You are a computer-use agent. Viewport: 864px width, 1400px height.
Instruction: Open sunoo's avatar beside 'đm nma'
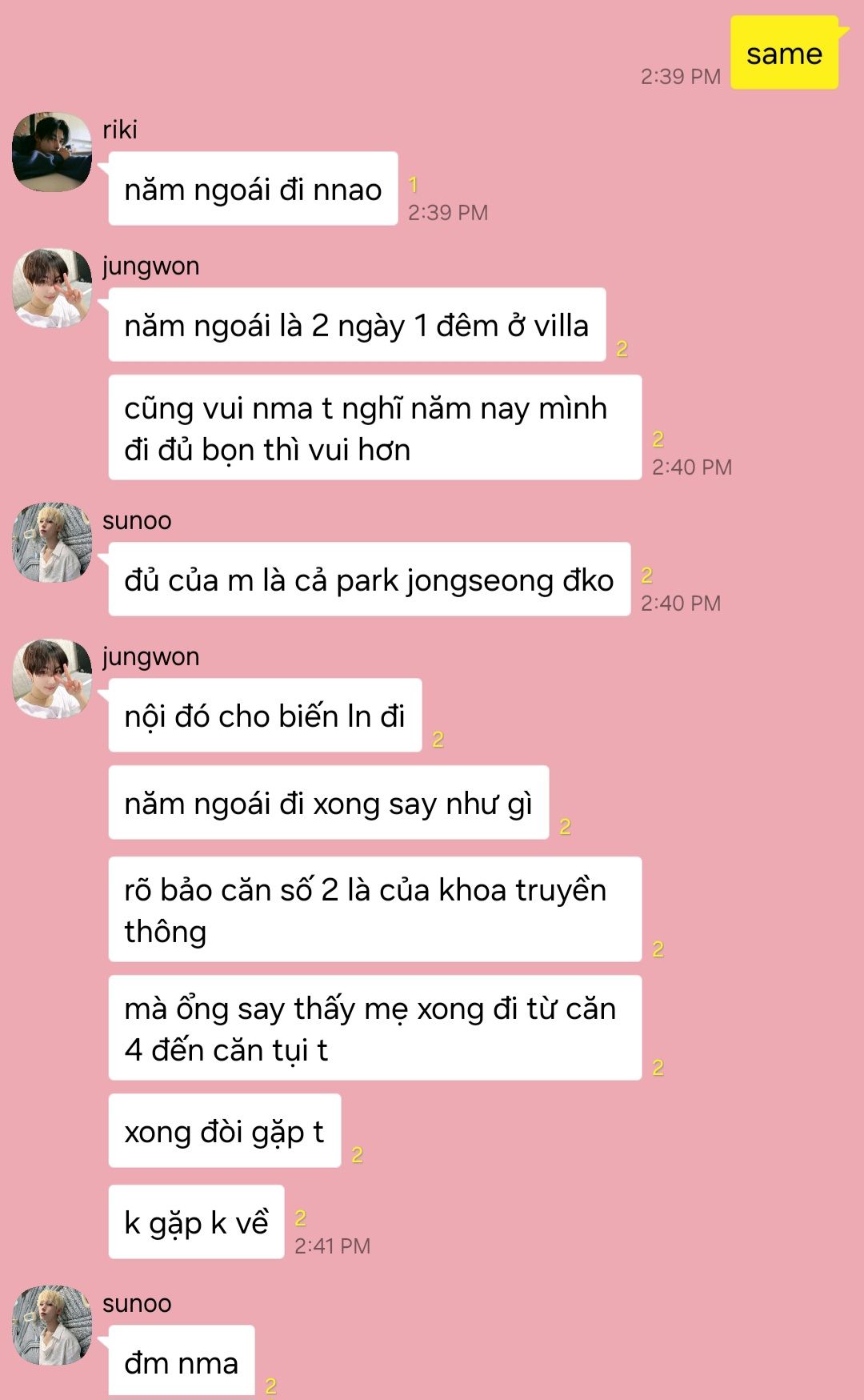[x=52, y=1326]
